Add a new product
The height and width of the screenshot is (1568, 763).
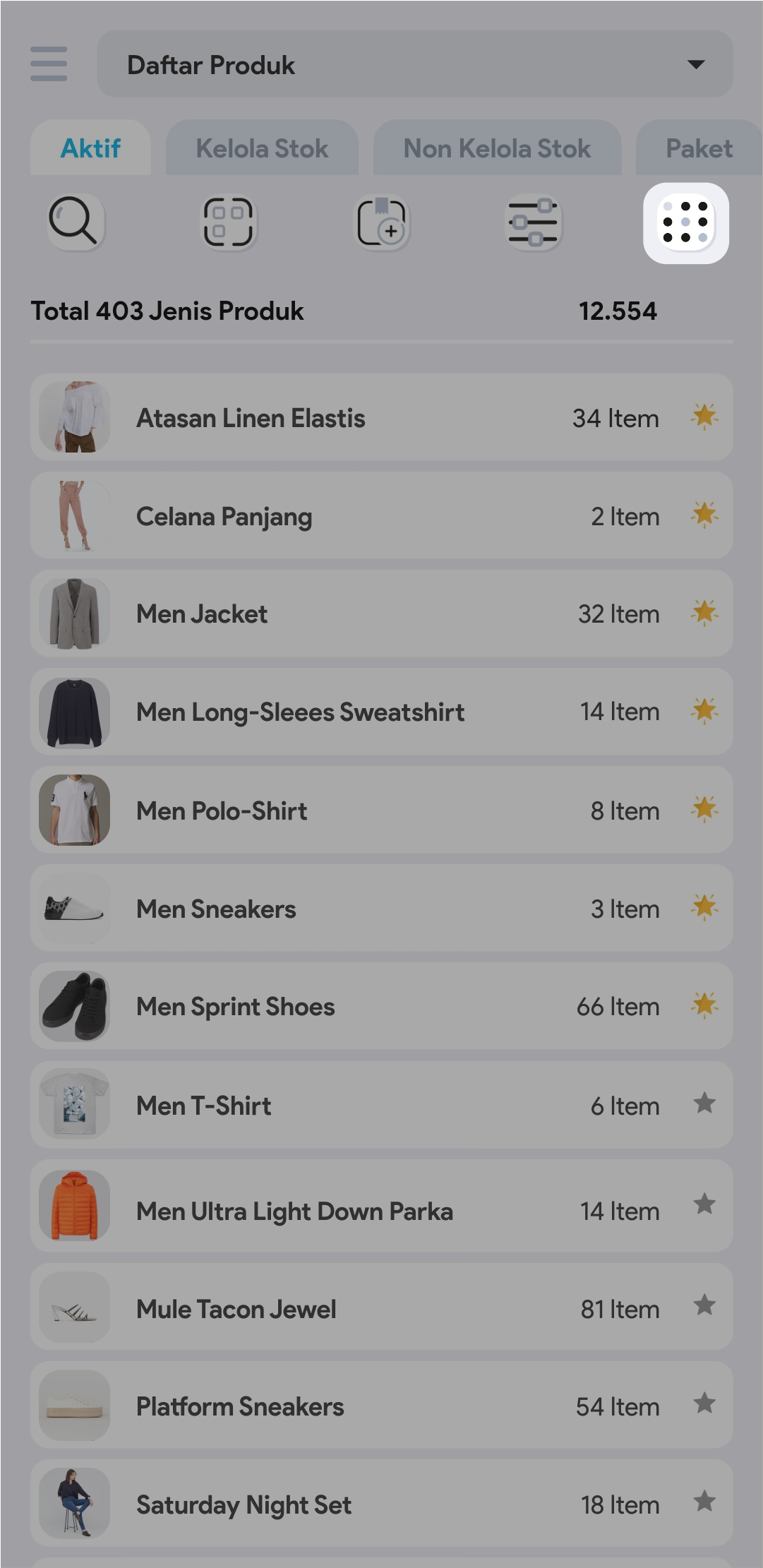(382, 222)
